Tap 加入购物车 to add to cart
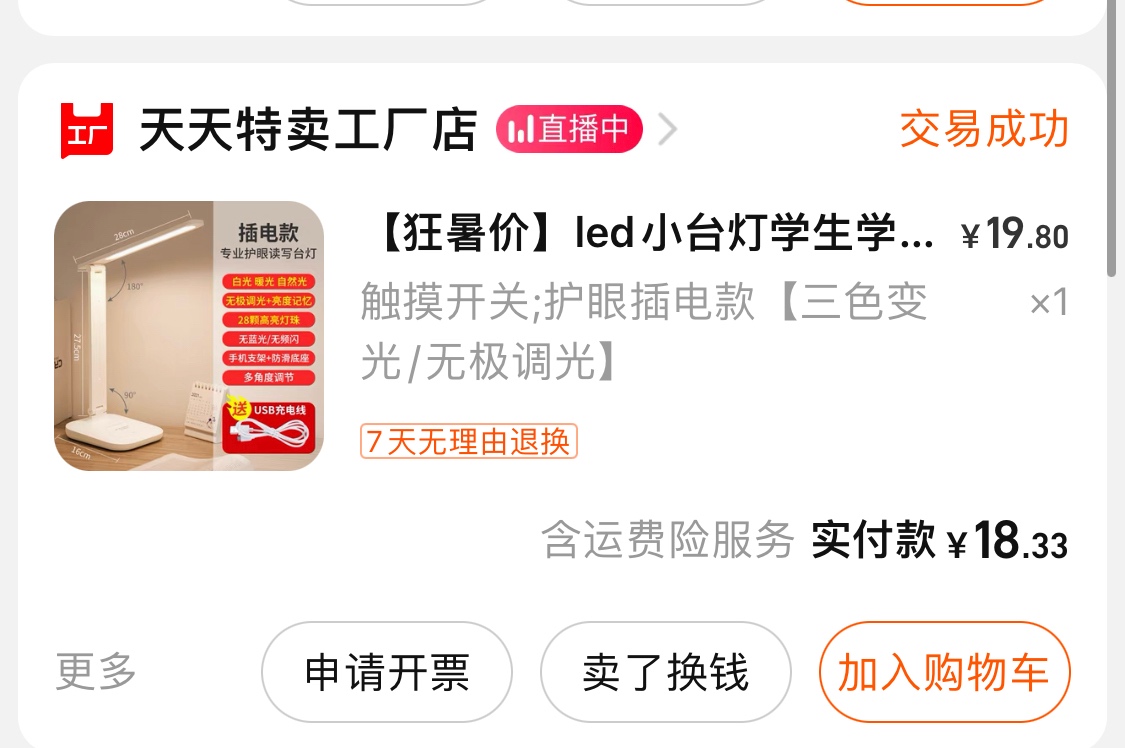1125x748 pixels. click(944, 673)
